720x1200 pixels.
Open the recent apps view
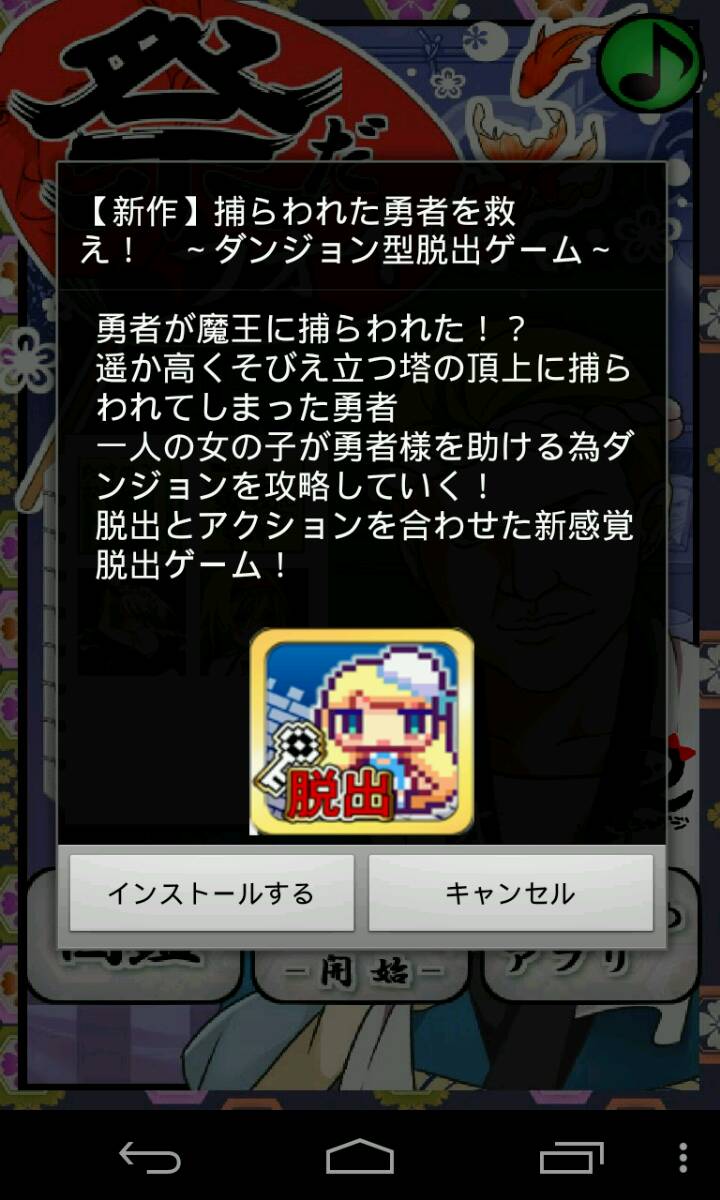(x=572, y=1158)
